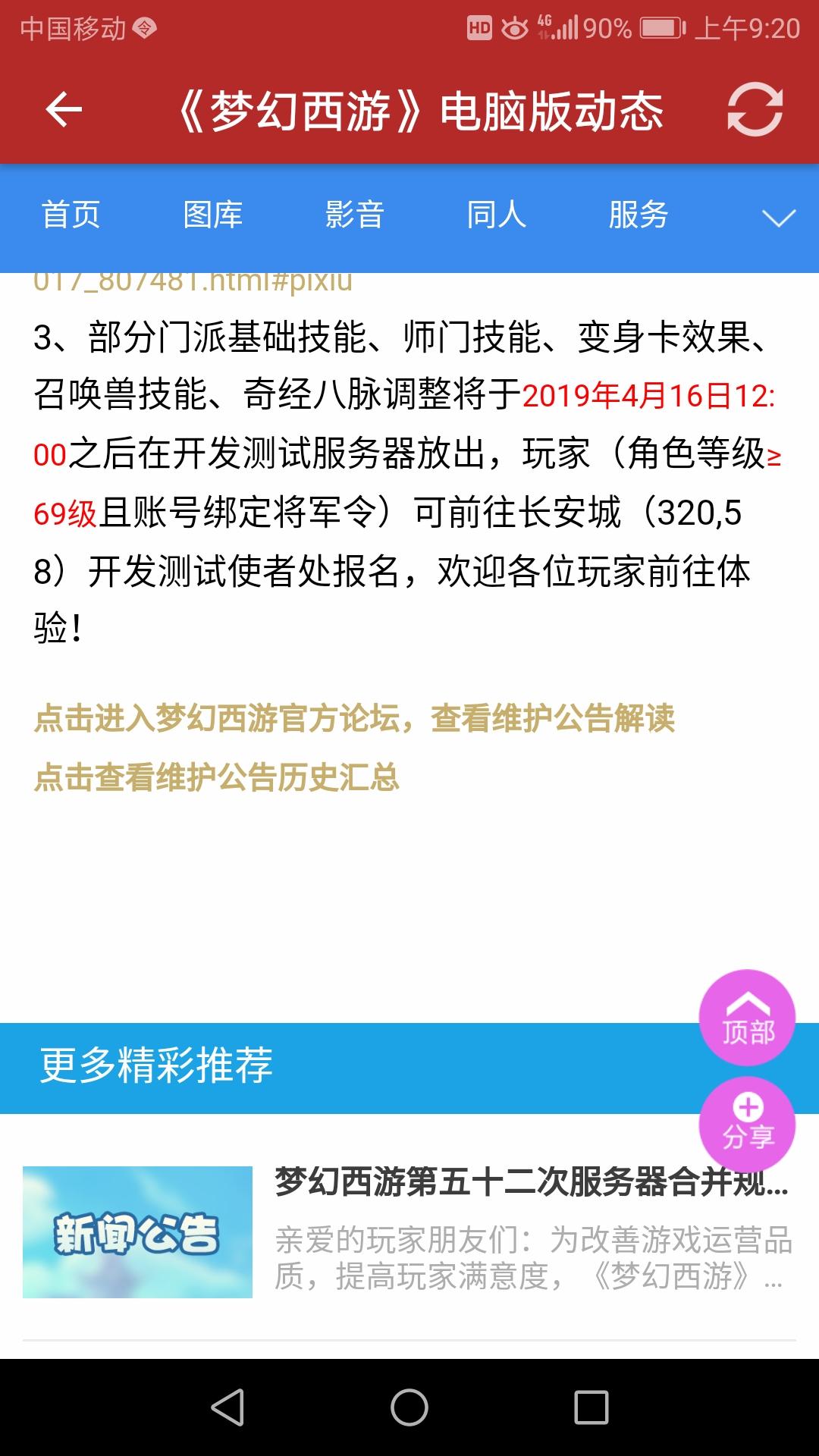Image resolution: width=819 pixels, height=1456 pixels.
Task: Select the 影音 tab
Action: coord(354,215)
